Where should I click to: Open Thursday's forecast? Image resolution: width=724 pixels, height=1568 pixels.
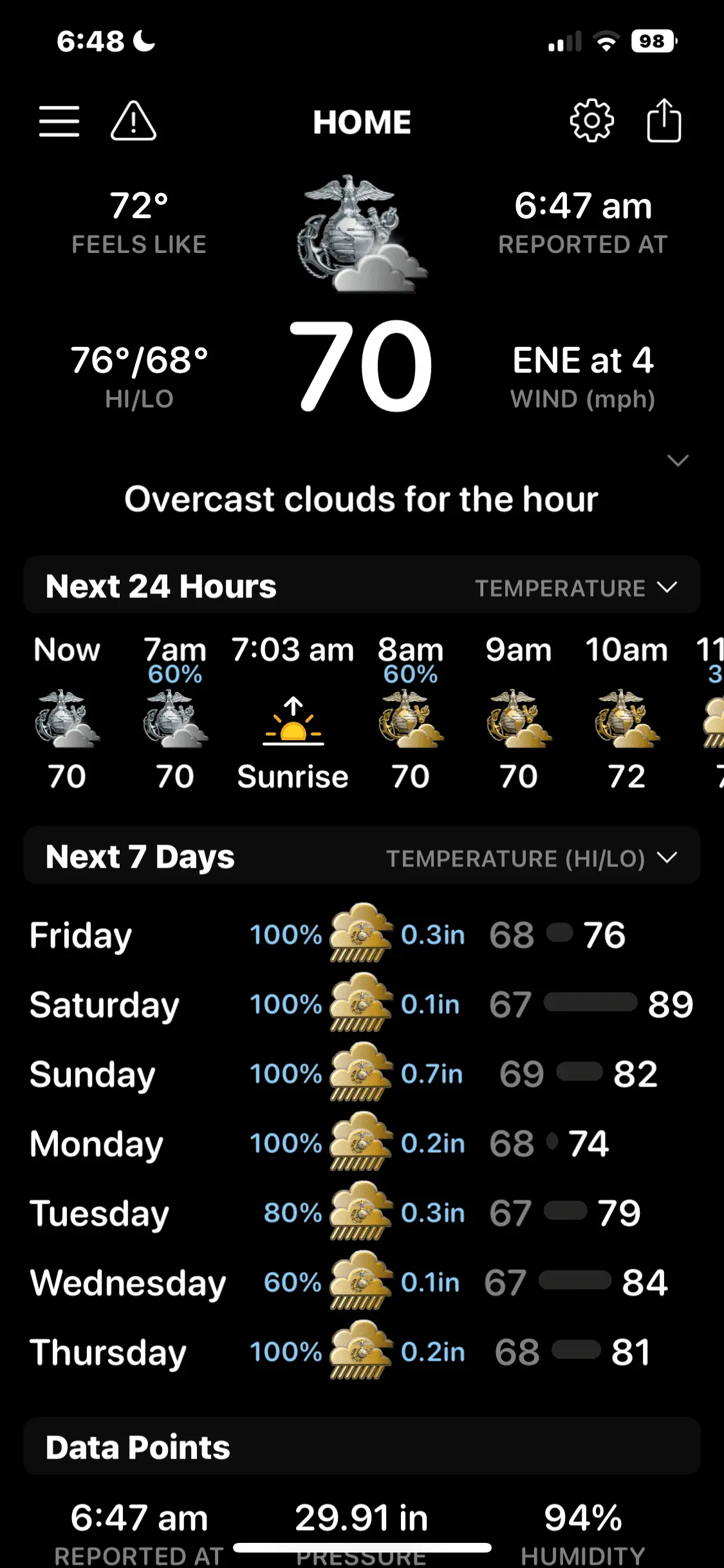coord(362,1352)
